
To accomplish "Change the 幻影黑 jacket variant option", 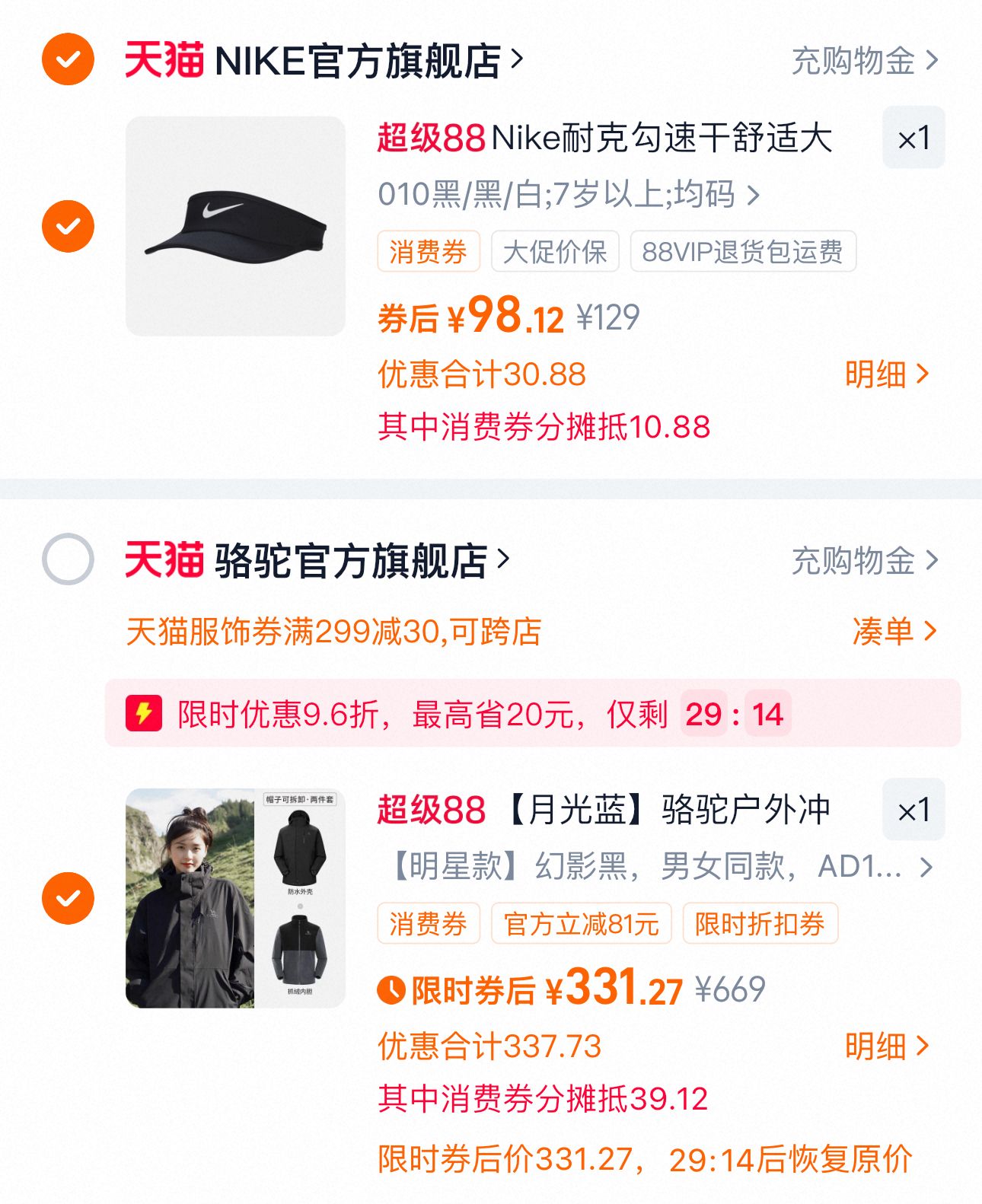I will pos(658,867).
